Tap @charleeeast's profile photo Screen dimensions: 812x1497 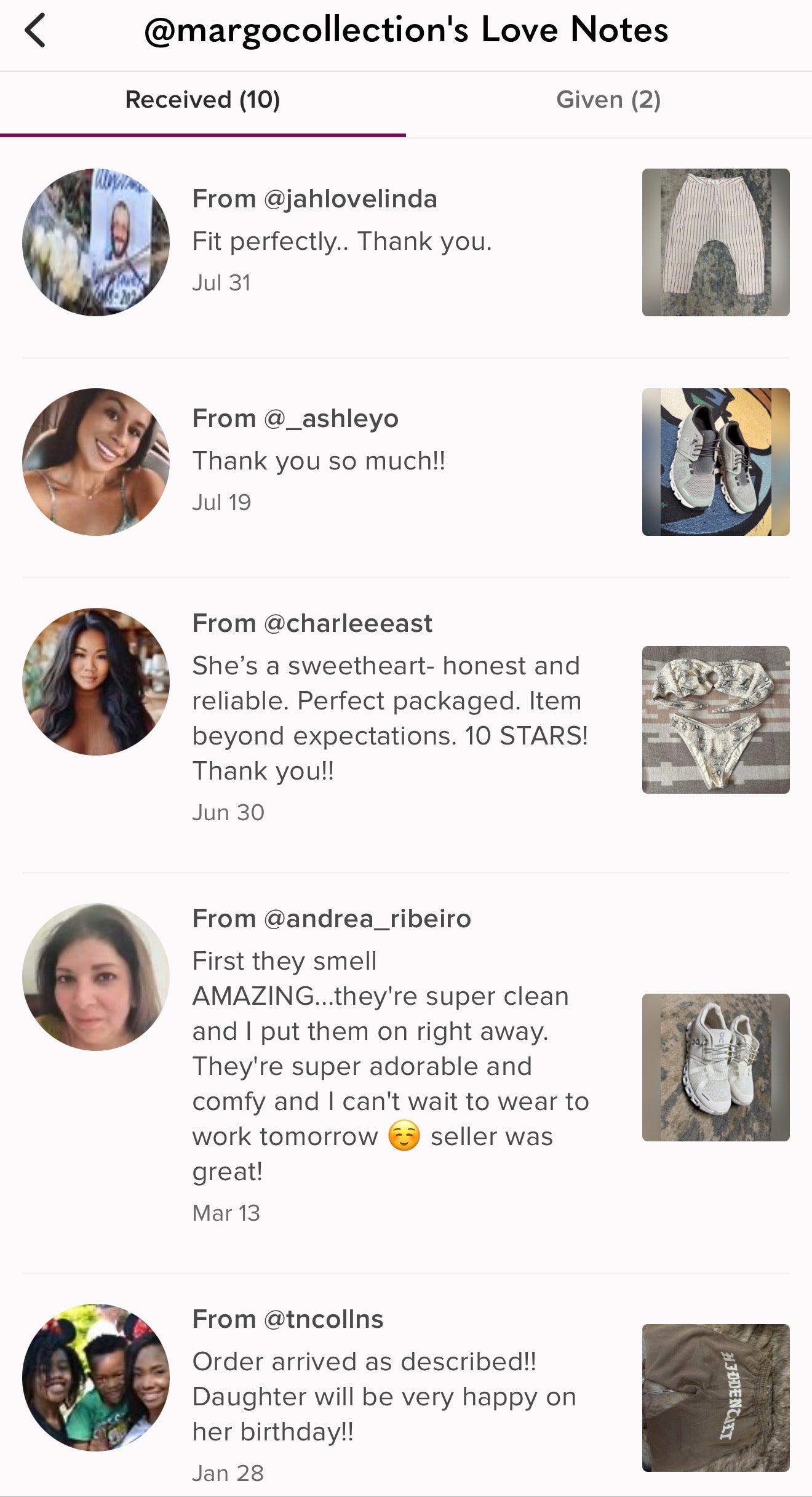click(x=96, y=682)
